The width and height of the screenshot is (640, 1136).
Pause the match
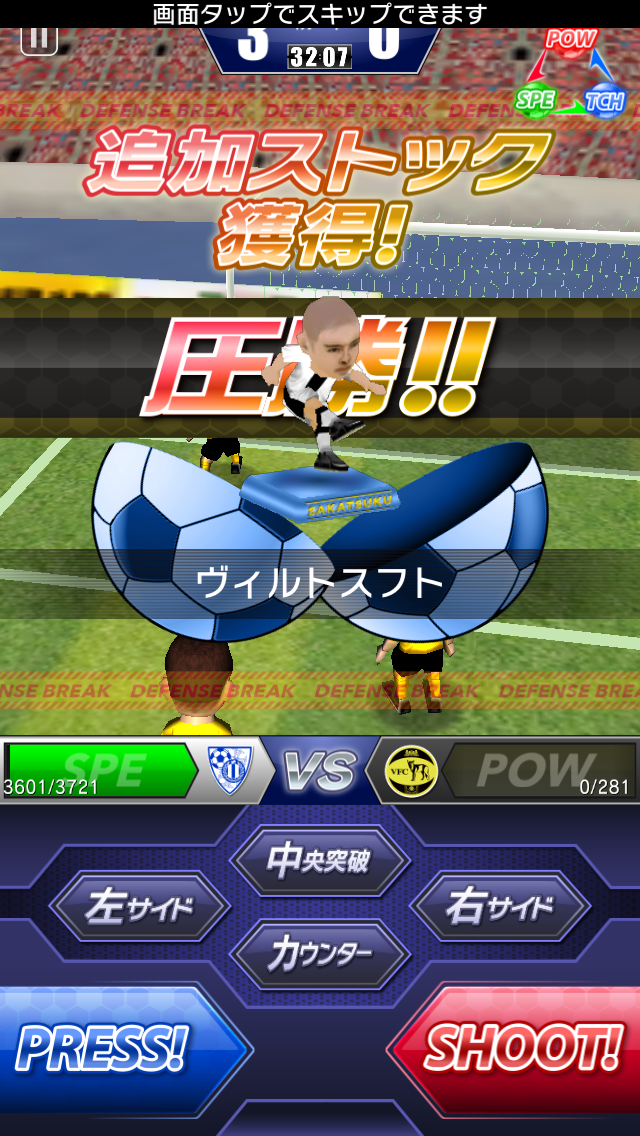coord(39,38)
